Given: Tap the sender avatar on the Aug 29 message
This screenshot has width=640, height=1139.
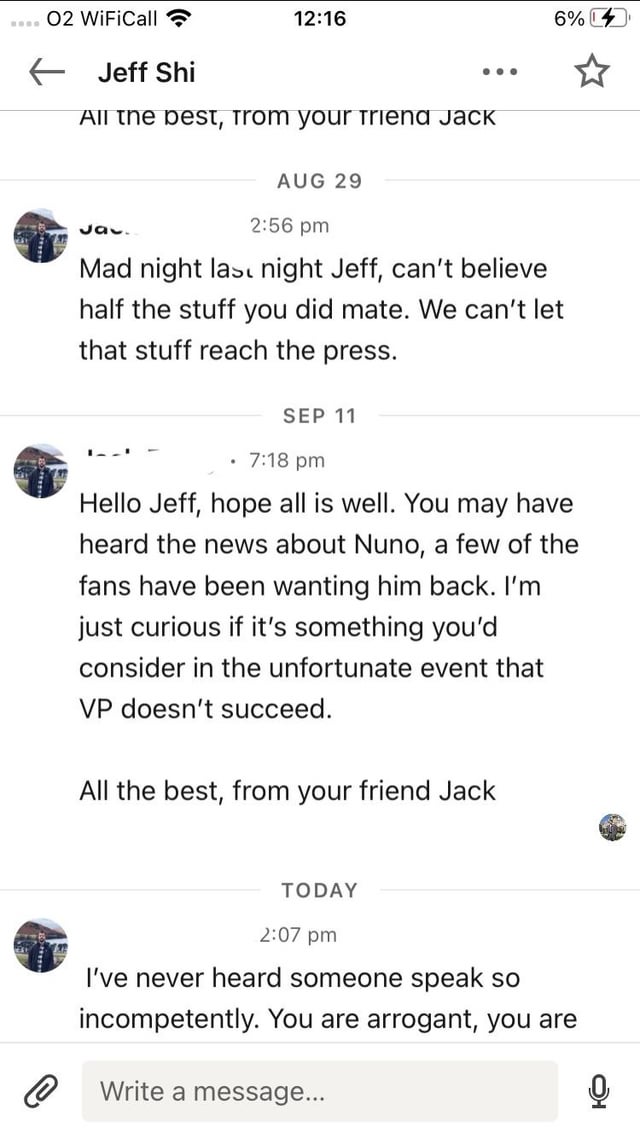Looking at the screenshot, I should click(40, 236).
